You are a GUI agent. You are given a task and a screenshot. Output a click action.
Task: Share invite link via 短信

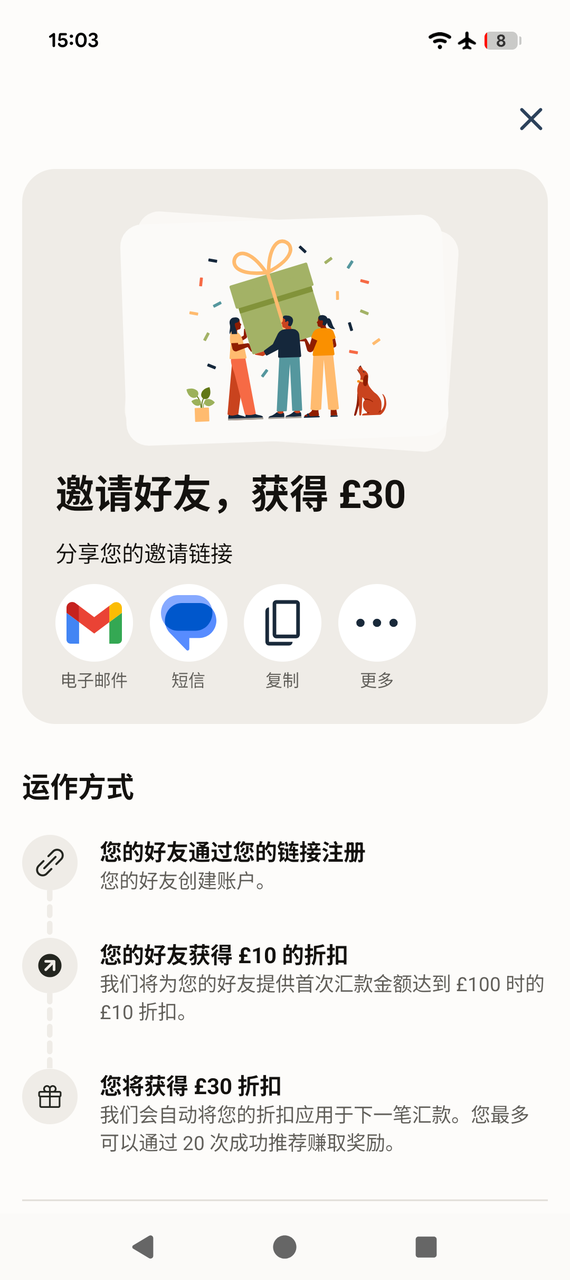pos(188,623)
